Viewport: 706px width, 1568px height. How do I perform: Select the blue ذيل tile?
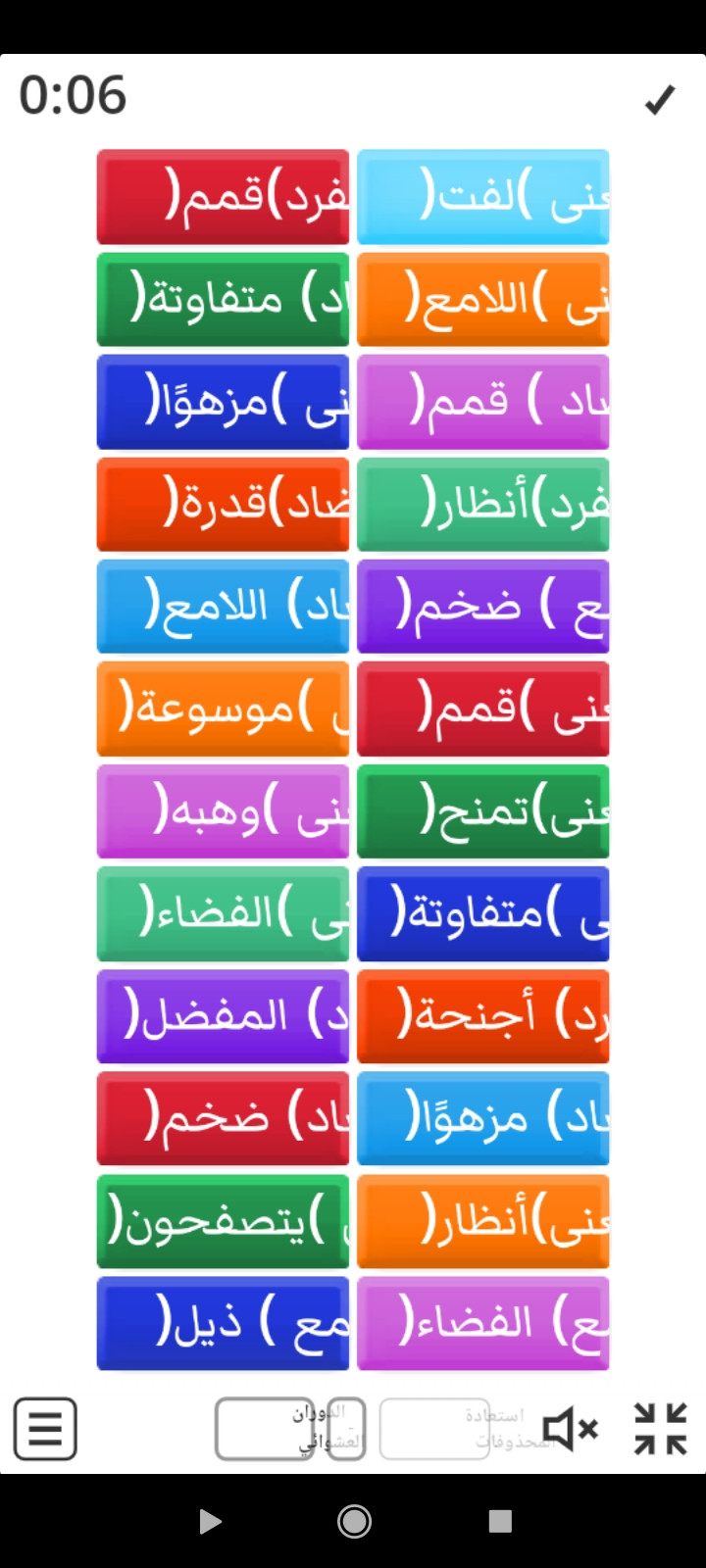[223, 1323]
